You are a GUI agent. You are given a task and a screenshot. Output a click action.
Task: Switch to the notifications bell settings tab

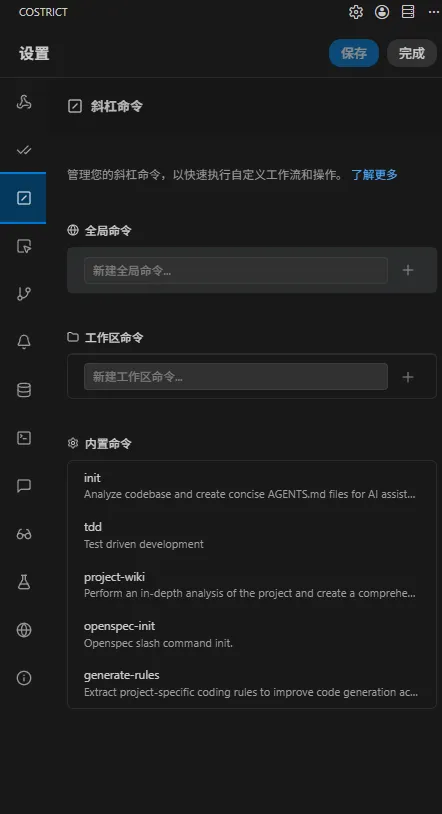click(x=24, y=342)
